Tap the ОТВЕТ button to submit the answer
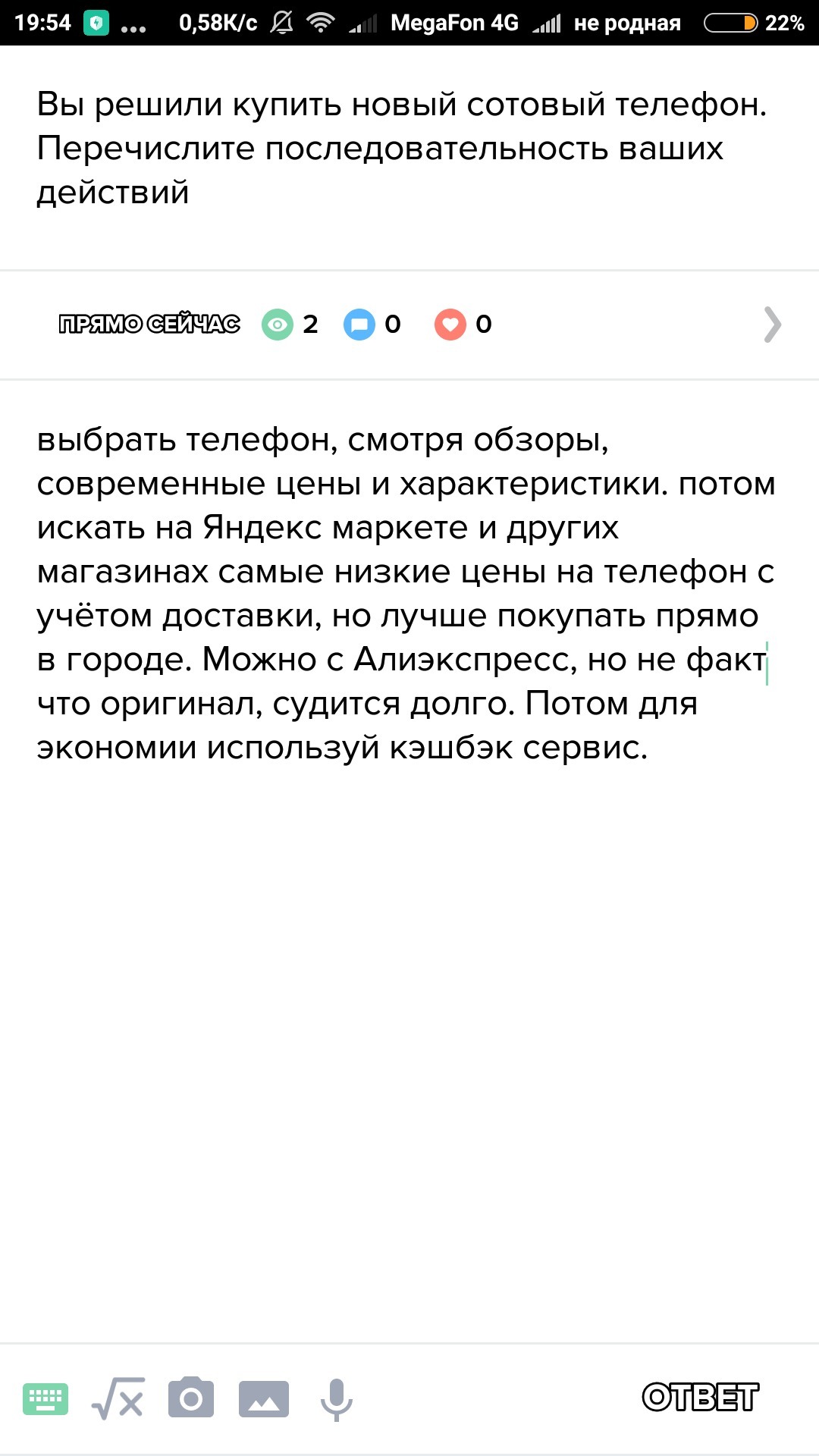Image resolution: width=819 pixels, height=1456 pixels. coord(700,1398)
